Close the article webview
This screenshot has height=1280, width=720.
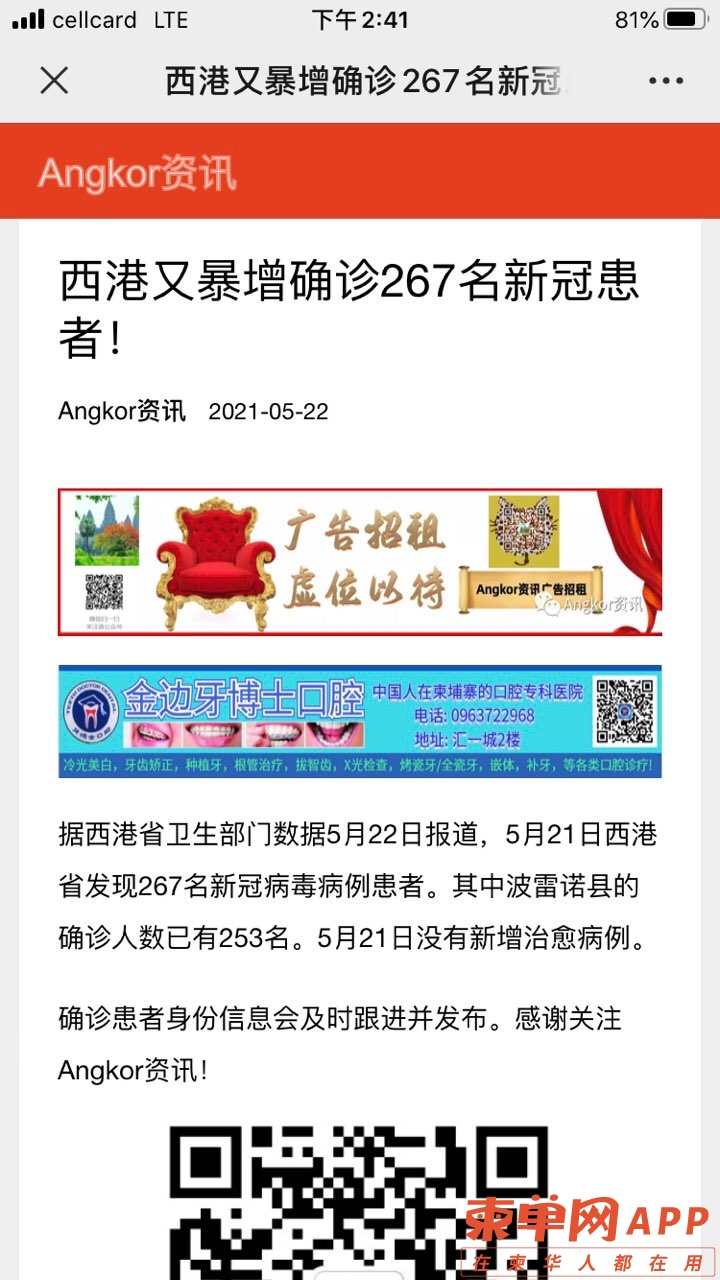click(x=54, y=81)
